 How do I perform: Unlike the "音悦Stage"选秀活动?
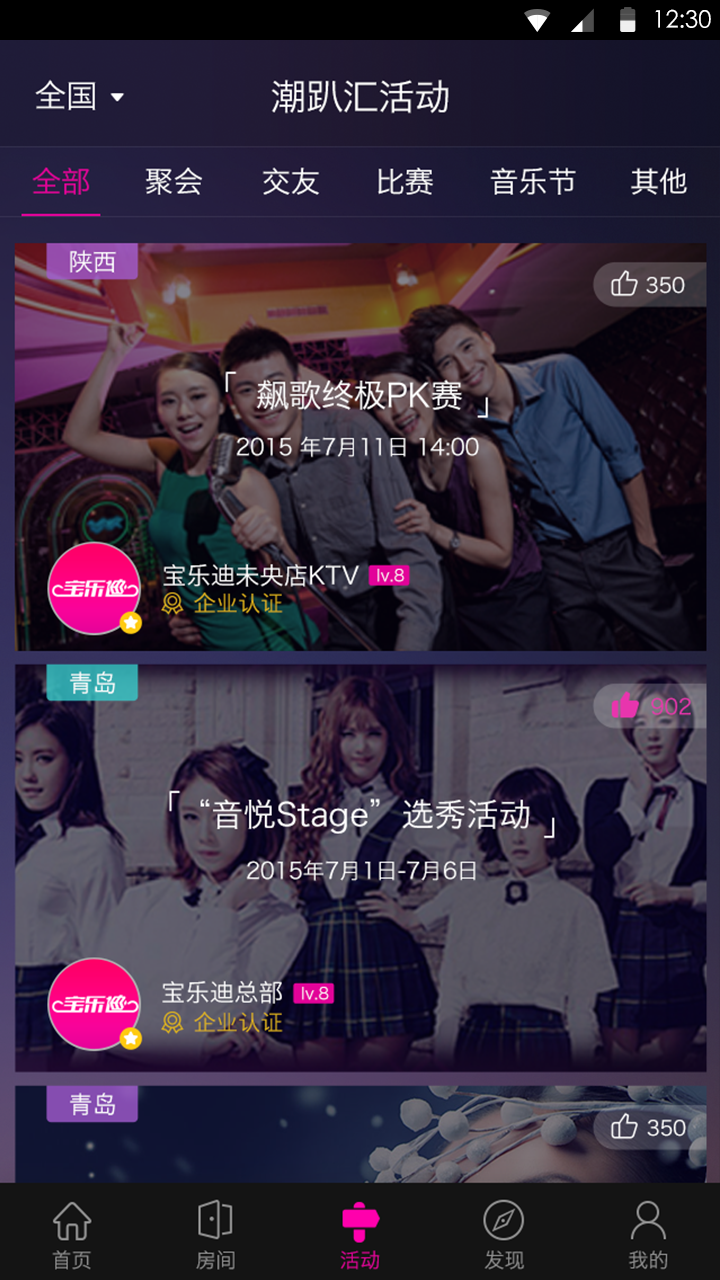tap(650, 707)
